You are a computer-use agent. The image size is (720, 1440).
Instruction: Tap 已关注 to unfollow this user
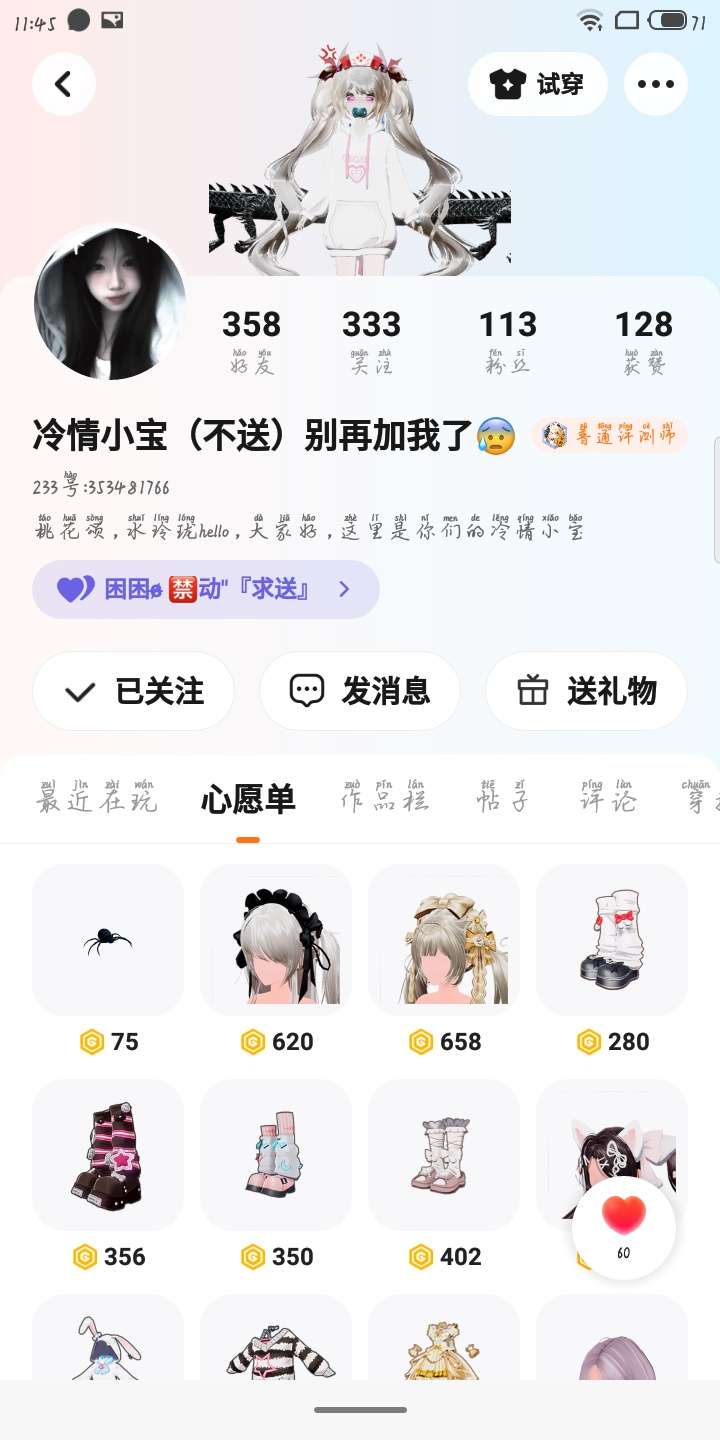[x=134, y=690]
